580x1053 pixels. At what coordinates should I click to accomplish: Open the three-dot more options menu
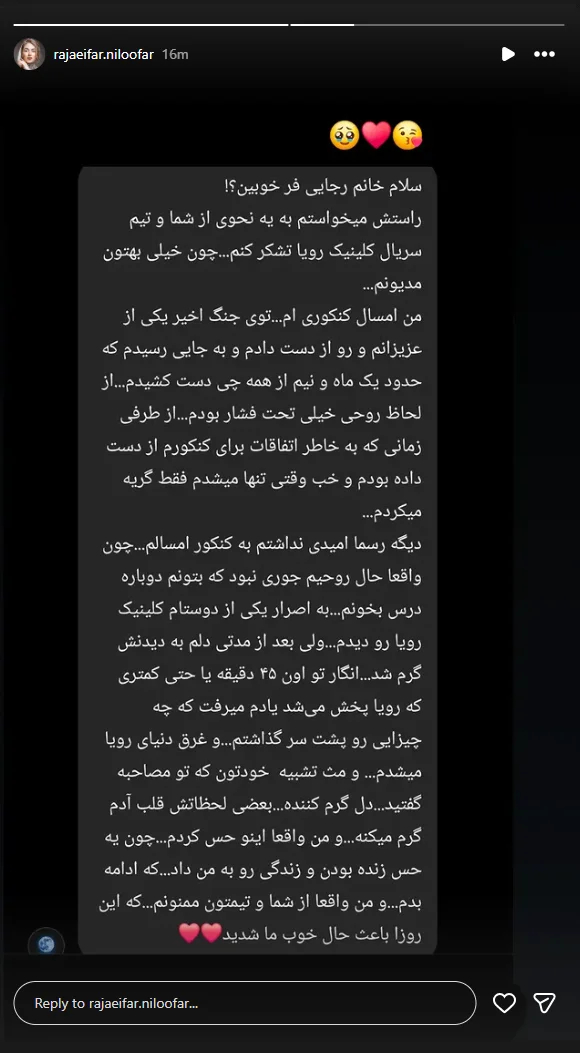click(544, 54)
